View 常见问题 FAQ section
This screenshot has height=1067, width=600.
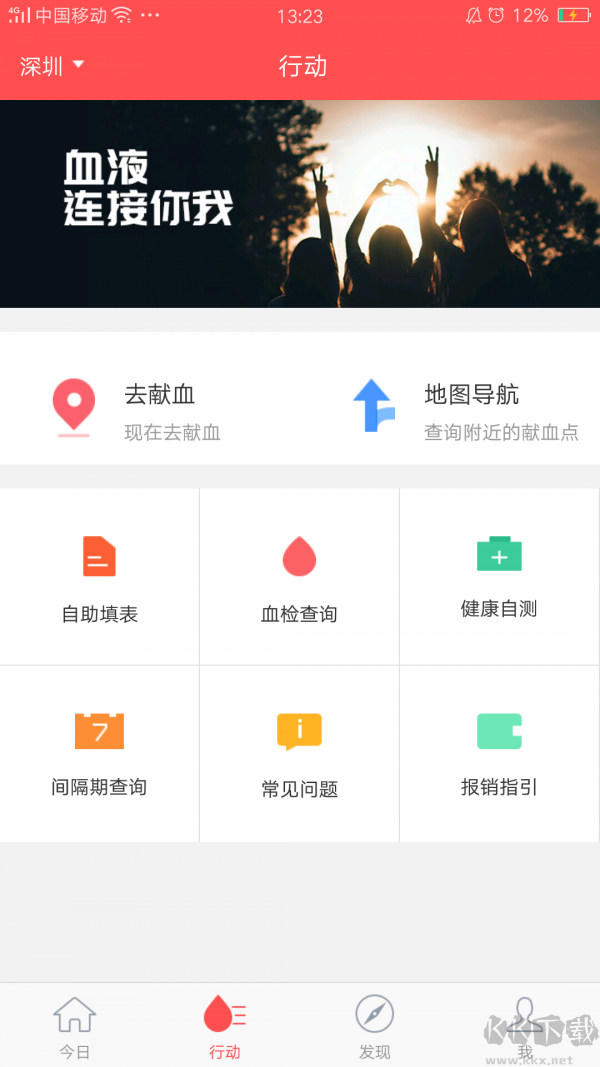click(299, 753)
